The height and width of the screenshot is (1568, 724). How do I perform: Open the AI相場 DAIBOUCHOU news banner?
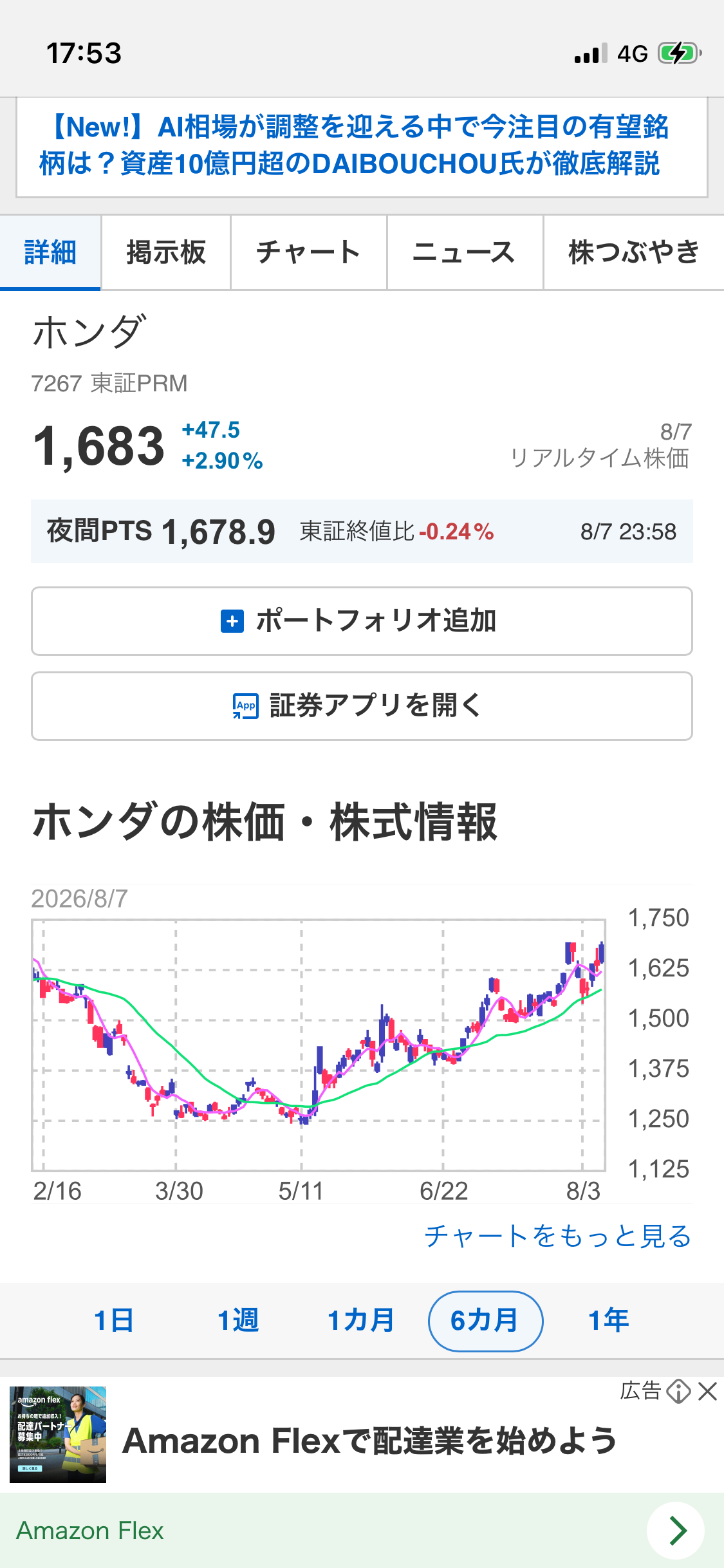(362, 146)
